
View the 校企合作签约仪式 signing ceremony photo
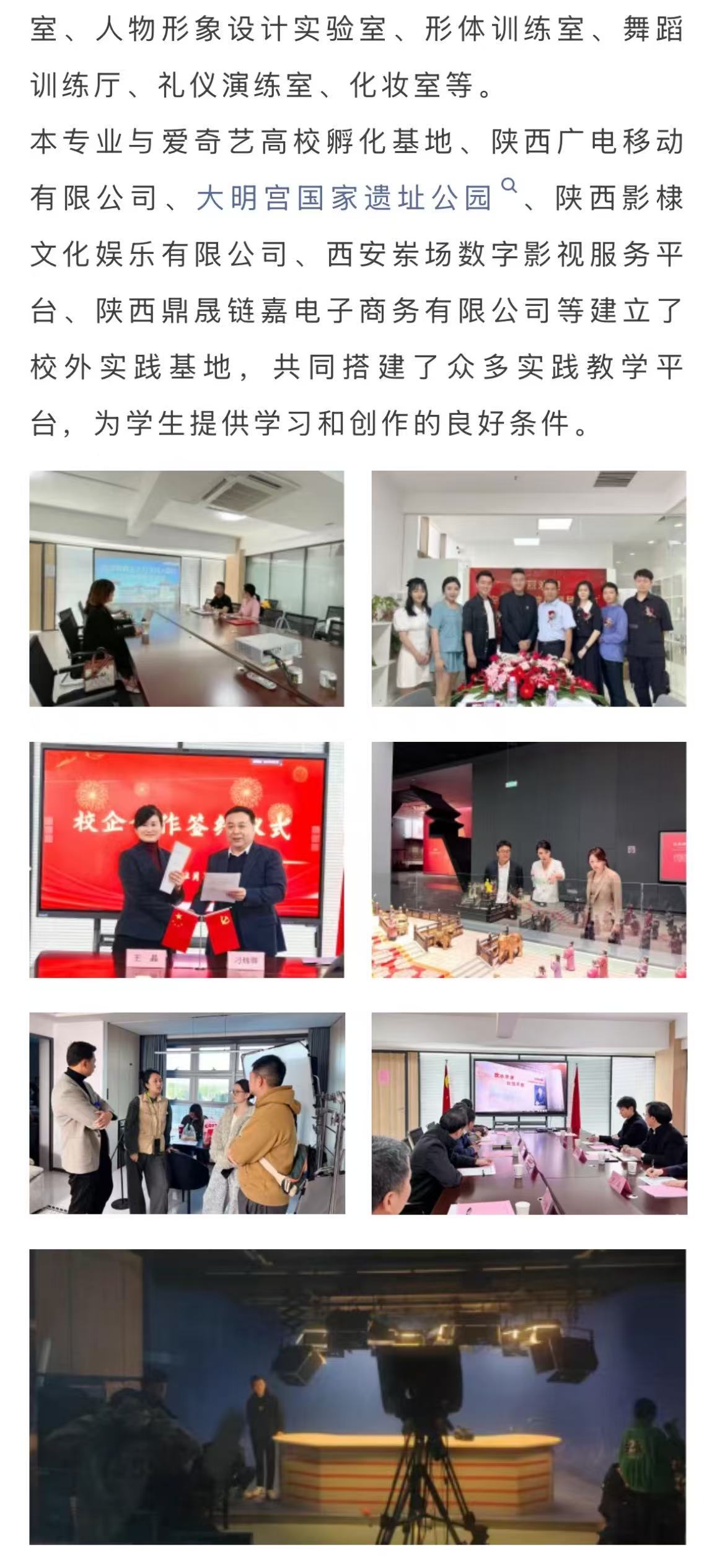[x=187, y=860]
